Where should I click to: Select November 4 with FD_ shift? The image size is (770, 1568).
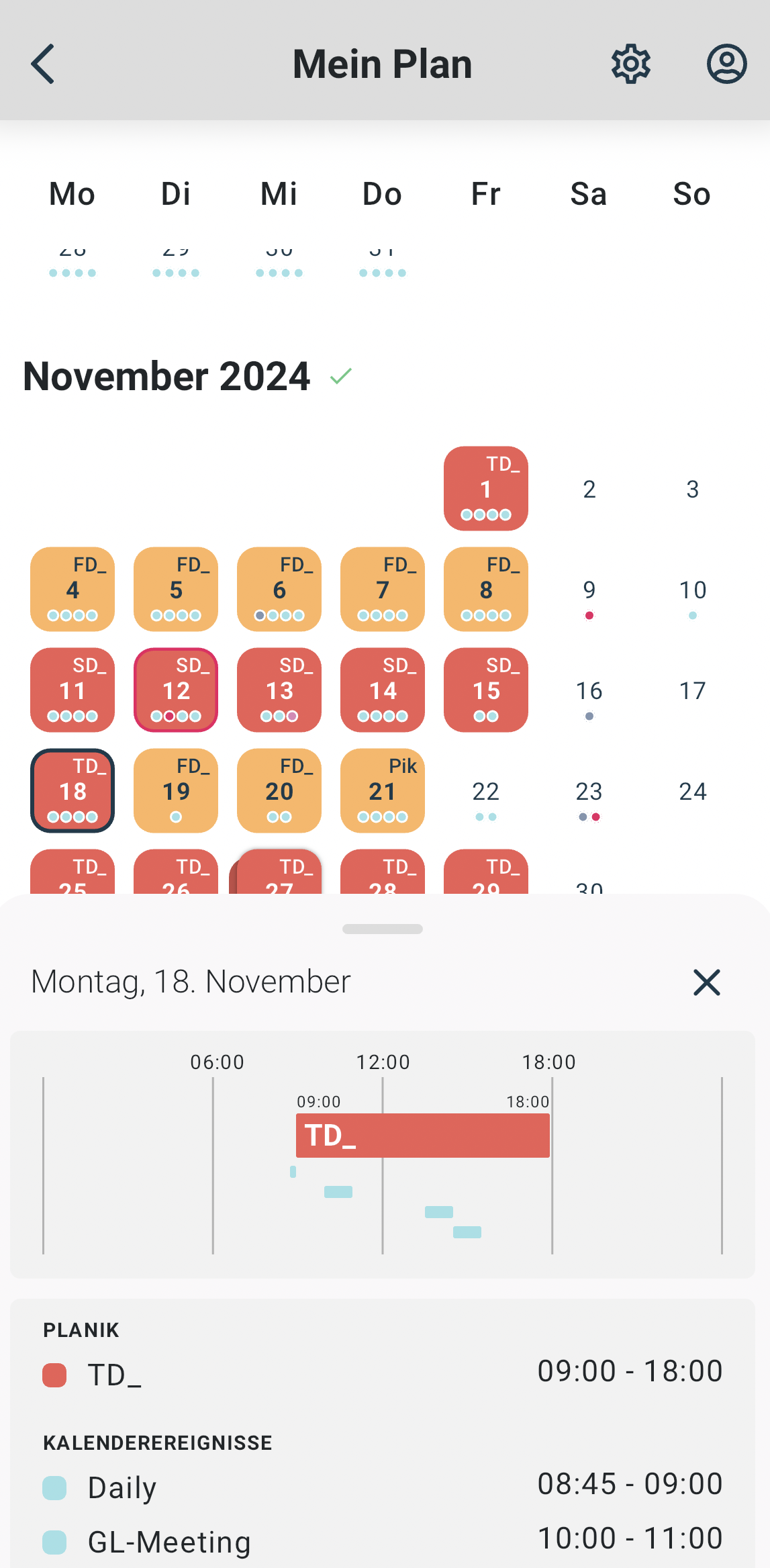73,589
